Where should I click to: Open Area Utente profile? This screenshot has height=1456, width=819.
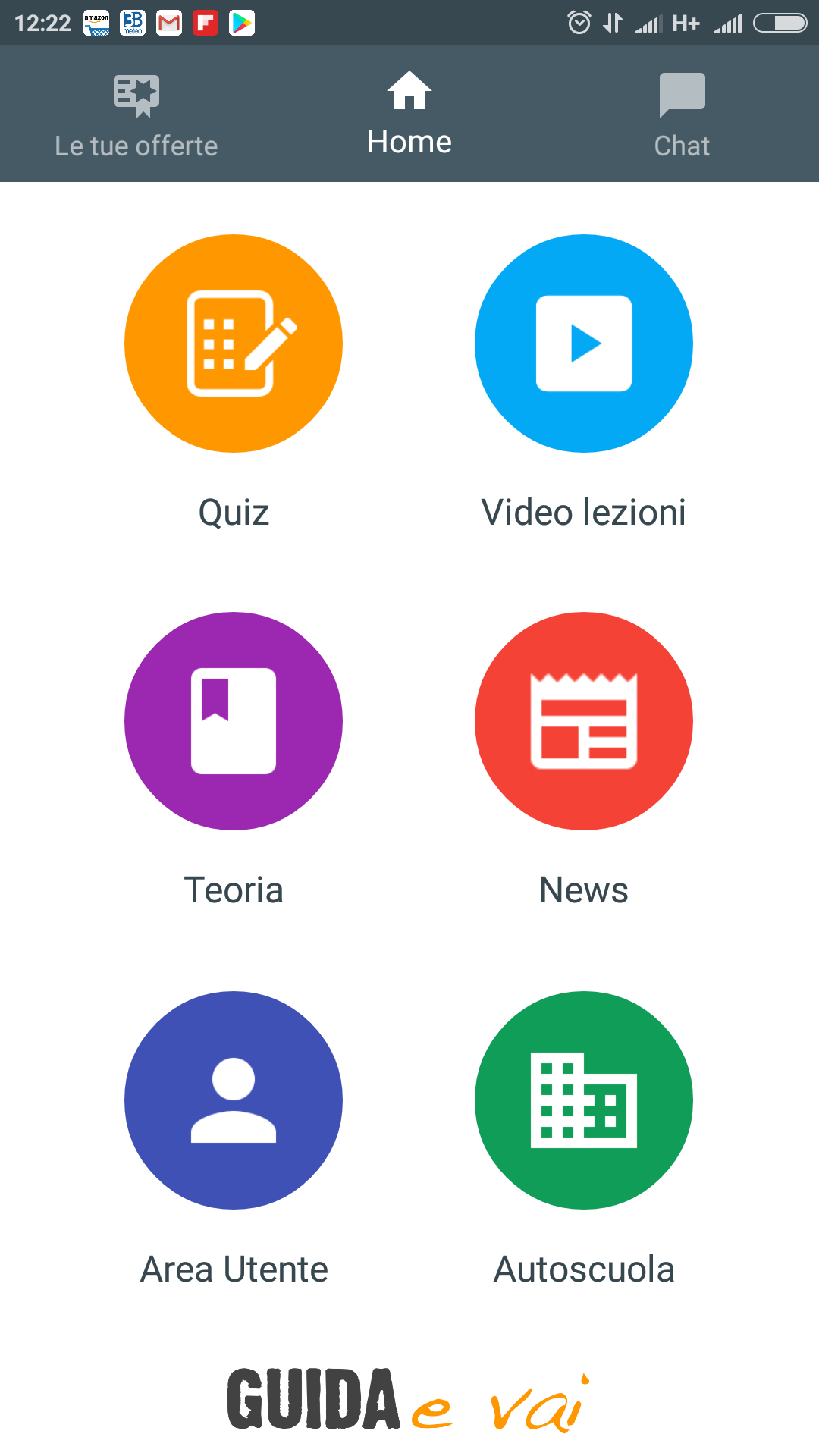coord(234,1100)
